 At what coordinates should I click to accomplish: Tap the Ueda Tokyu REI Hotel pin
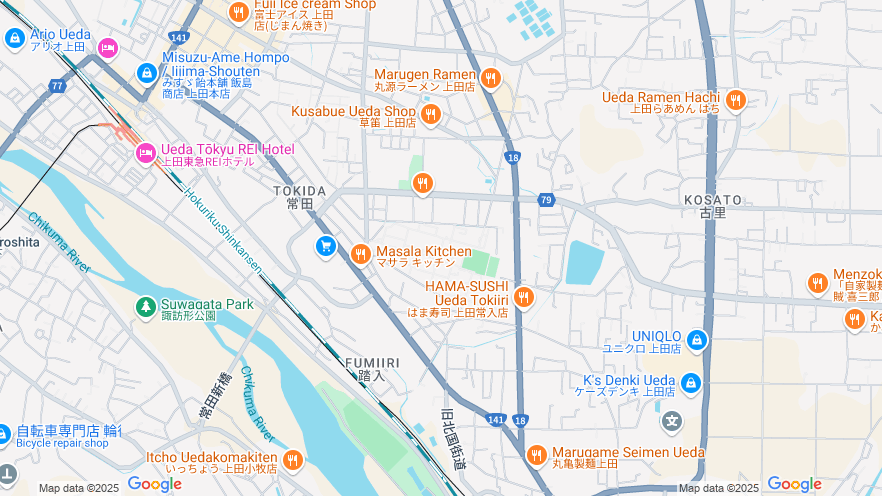[x=146, y=153]
